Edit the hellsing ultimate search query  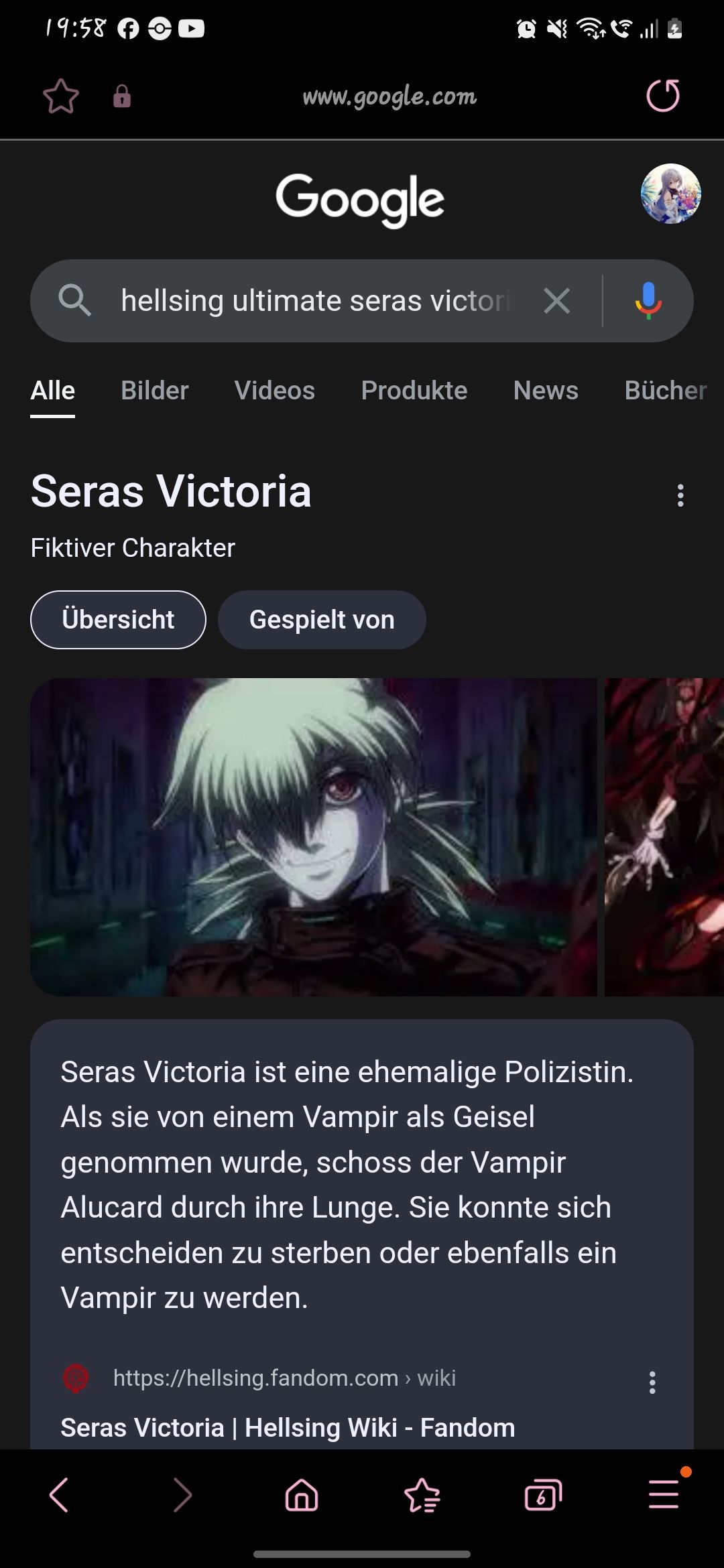click(x=315, y=301)
